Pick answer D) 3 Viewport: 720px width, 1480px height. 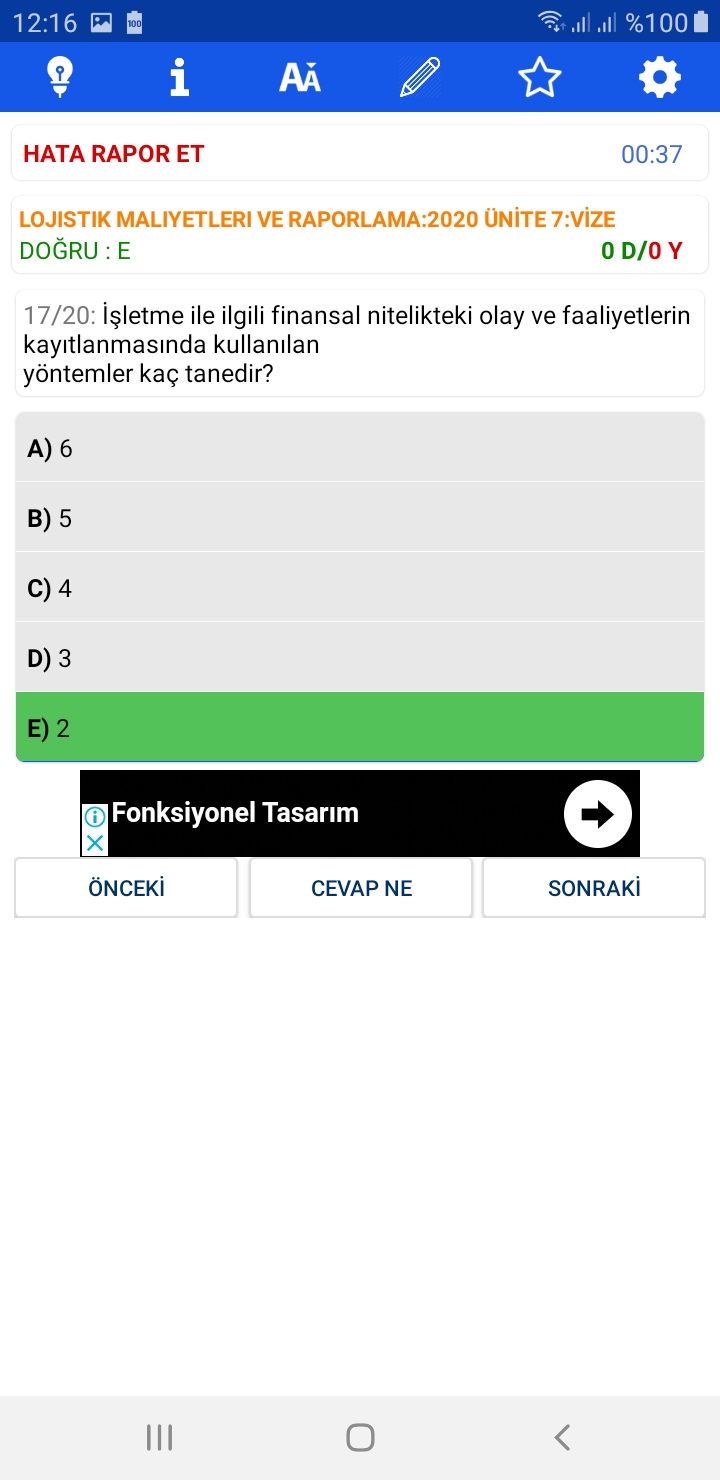360,658
